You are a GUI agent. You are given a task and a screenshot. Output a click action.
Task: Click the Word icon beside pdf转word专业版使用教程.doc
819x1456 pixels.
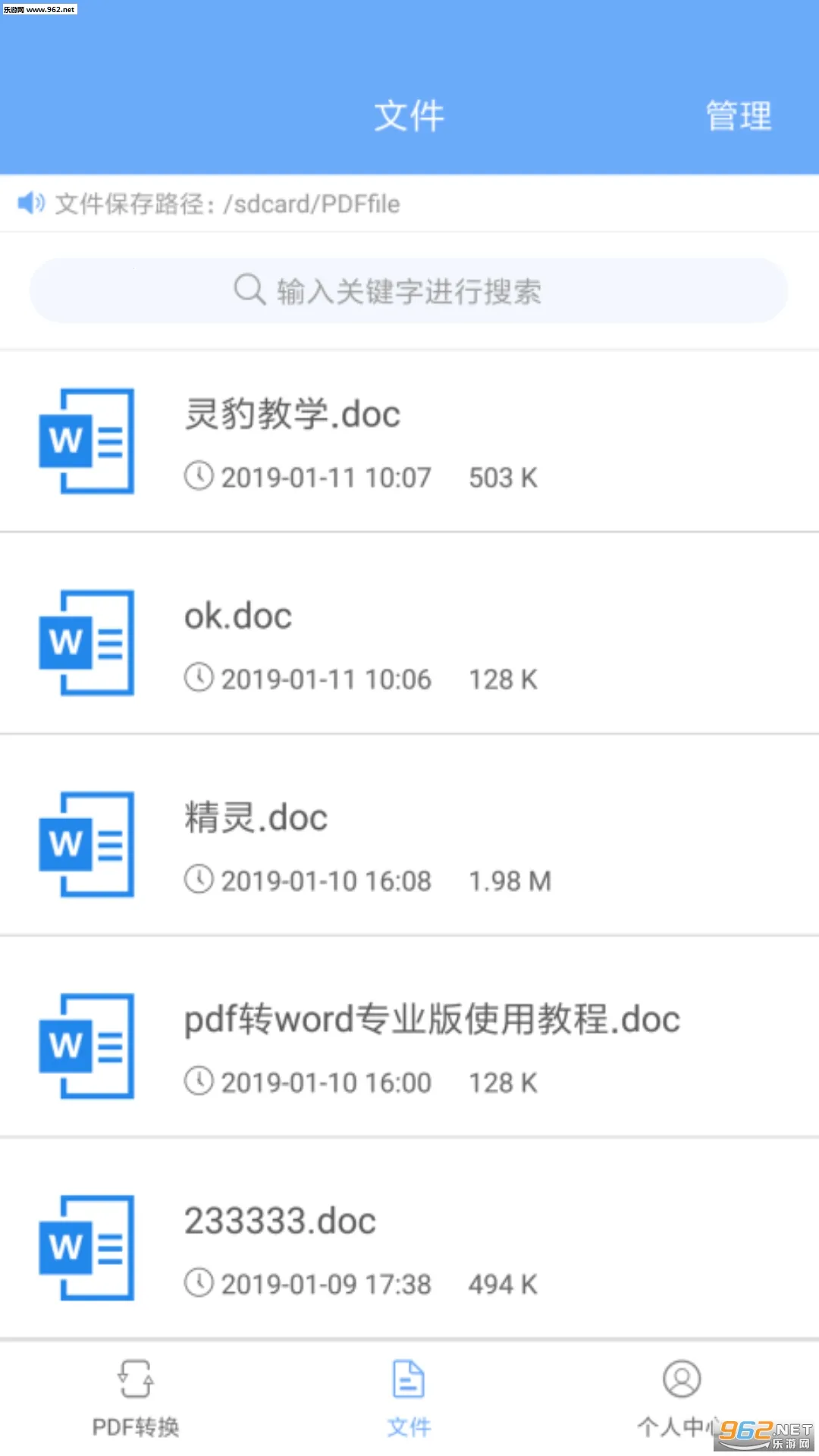86,1046
